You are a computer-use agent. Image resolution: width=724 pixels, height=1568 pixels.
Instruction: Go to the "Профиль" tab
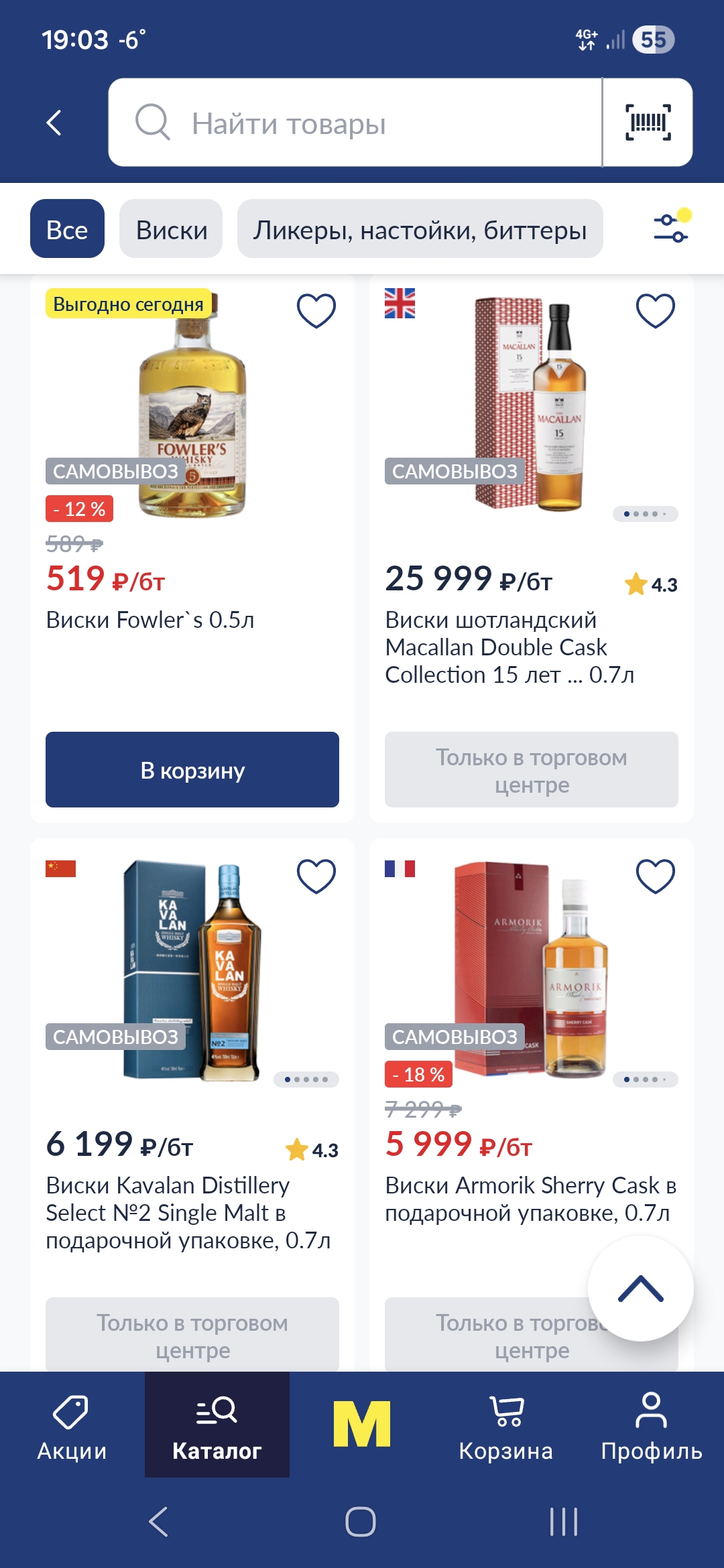pyautogui.click(x=651, y=1425)
